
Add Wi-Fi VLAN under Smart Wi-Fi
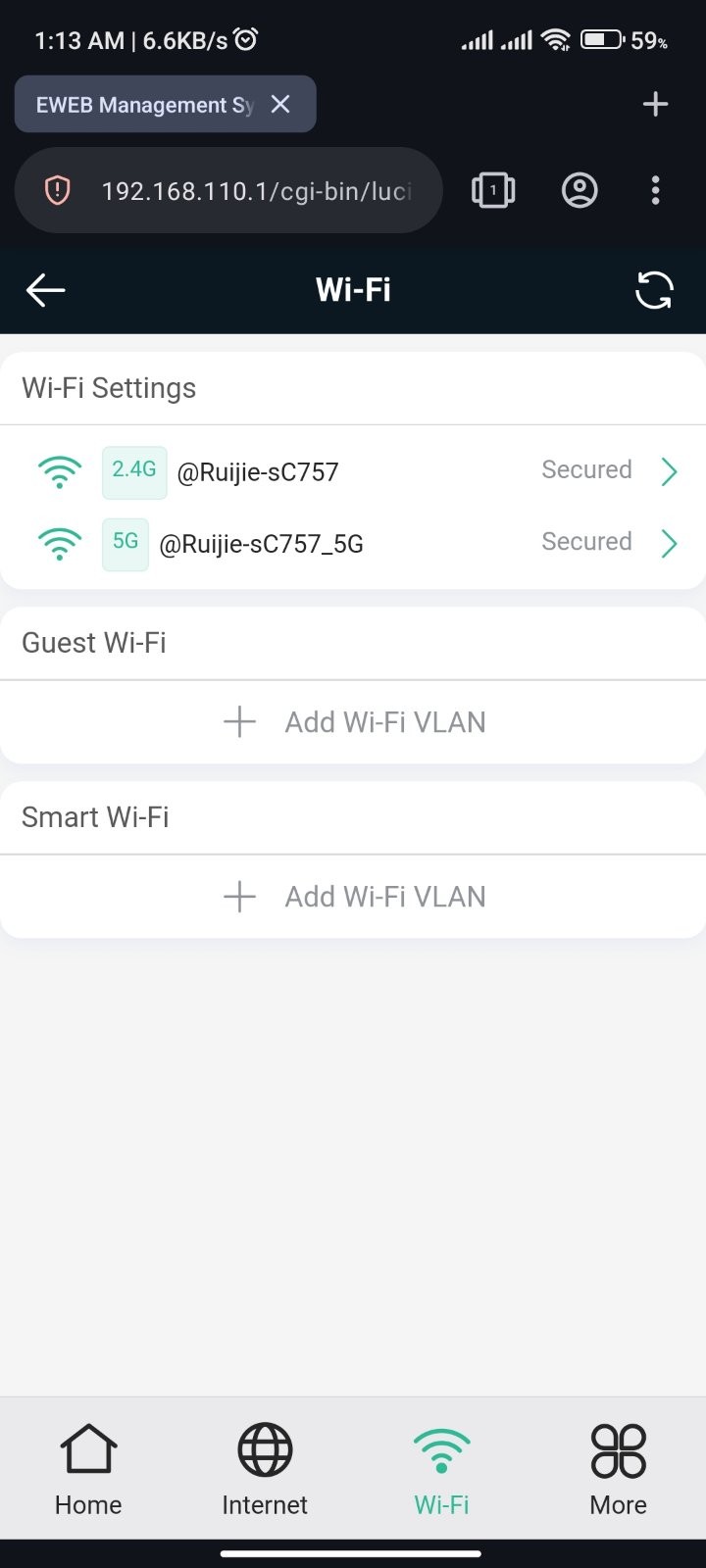[353, 897]
